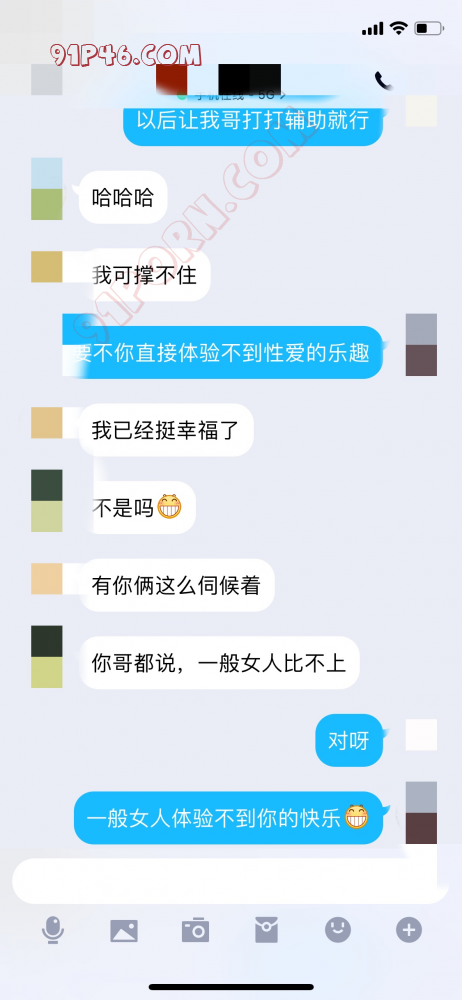Image resolution: width=462 pixels, height=1000 pixels.
Task: Open the red envelope option
Action: 266,930
